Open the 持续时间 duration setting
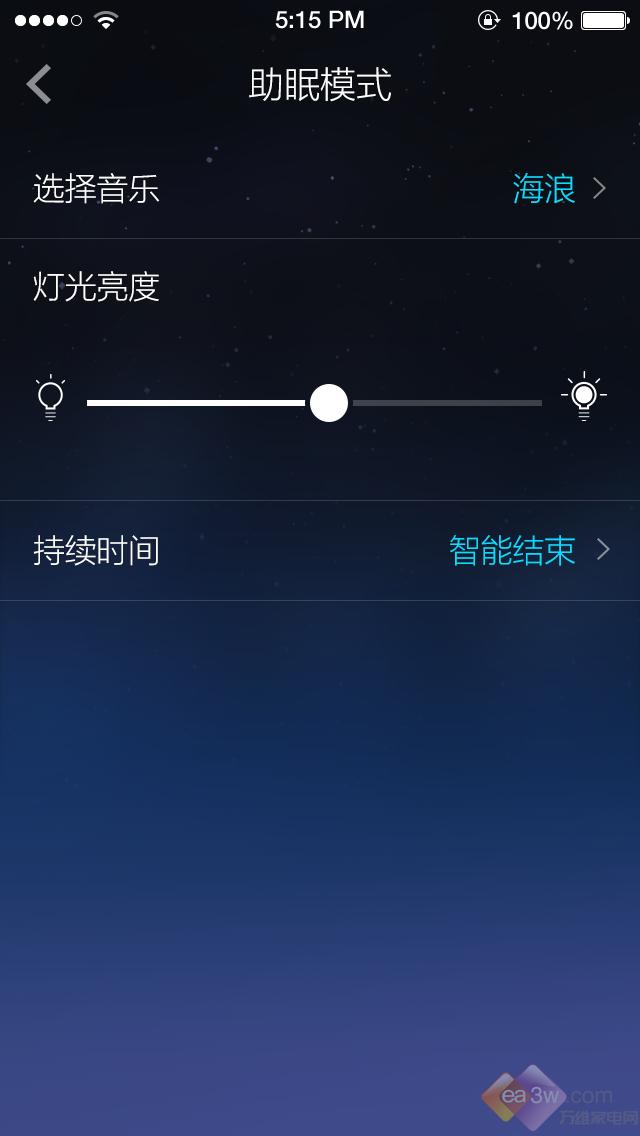The width and height of the screenshot is (640, 1136). pyautogui.click(x=320, y=551)
